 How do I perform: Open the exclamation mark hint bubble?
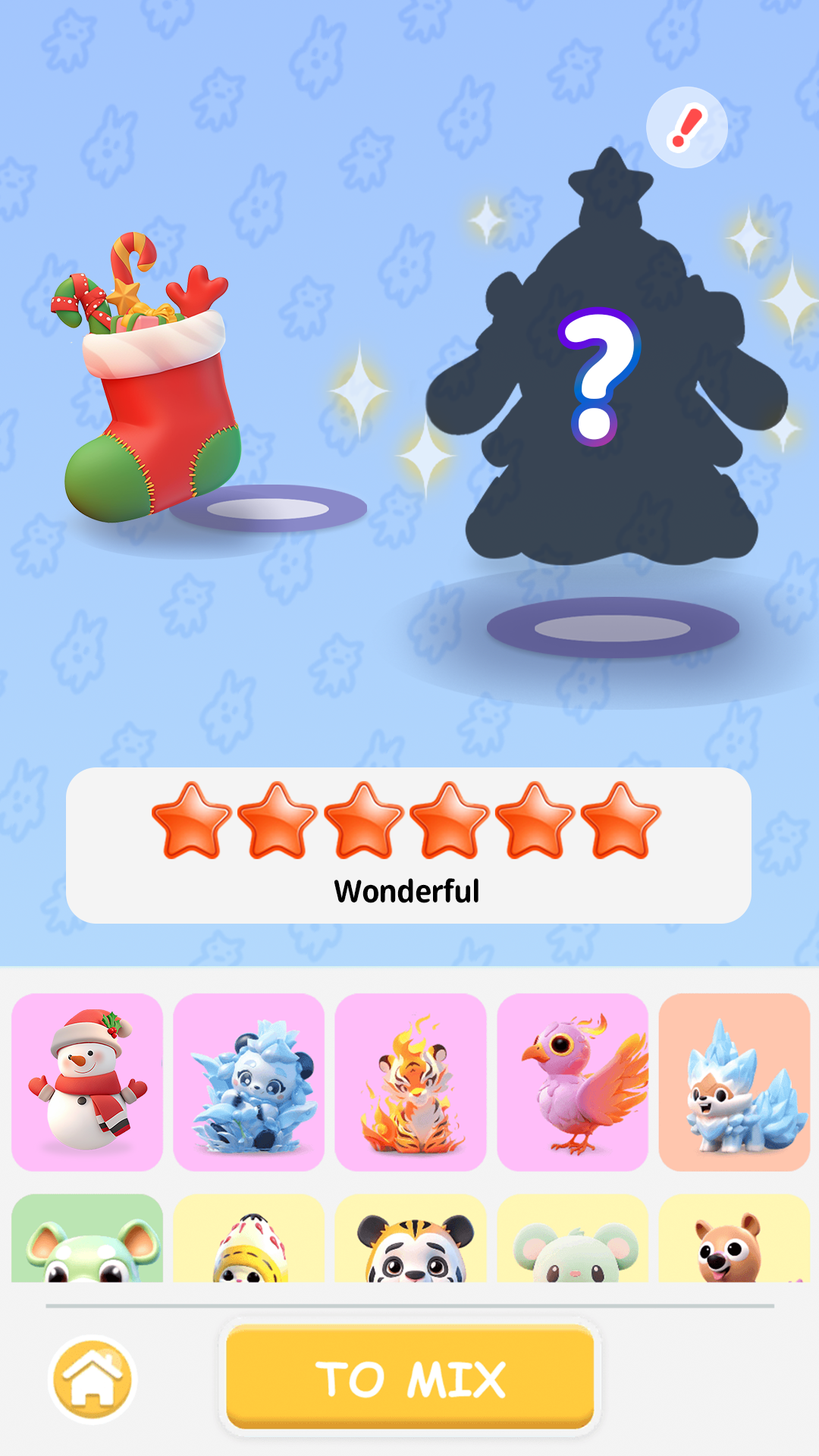point(686,127)
